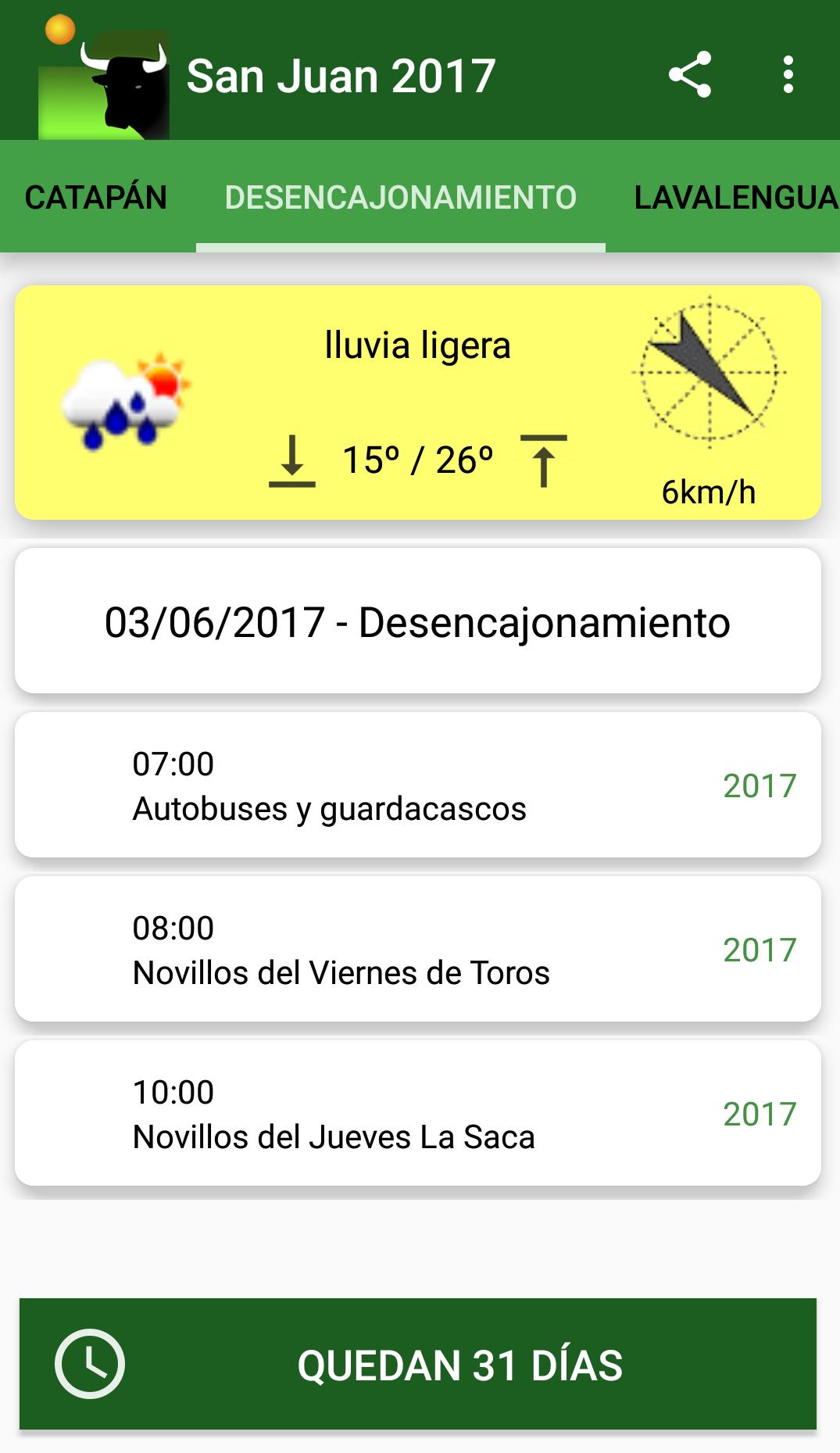Open the overflow menu

(788, 75)
